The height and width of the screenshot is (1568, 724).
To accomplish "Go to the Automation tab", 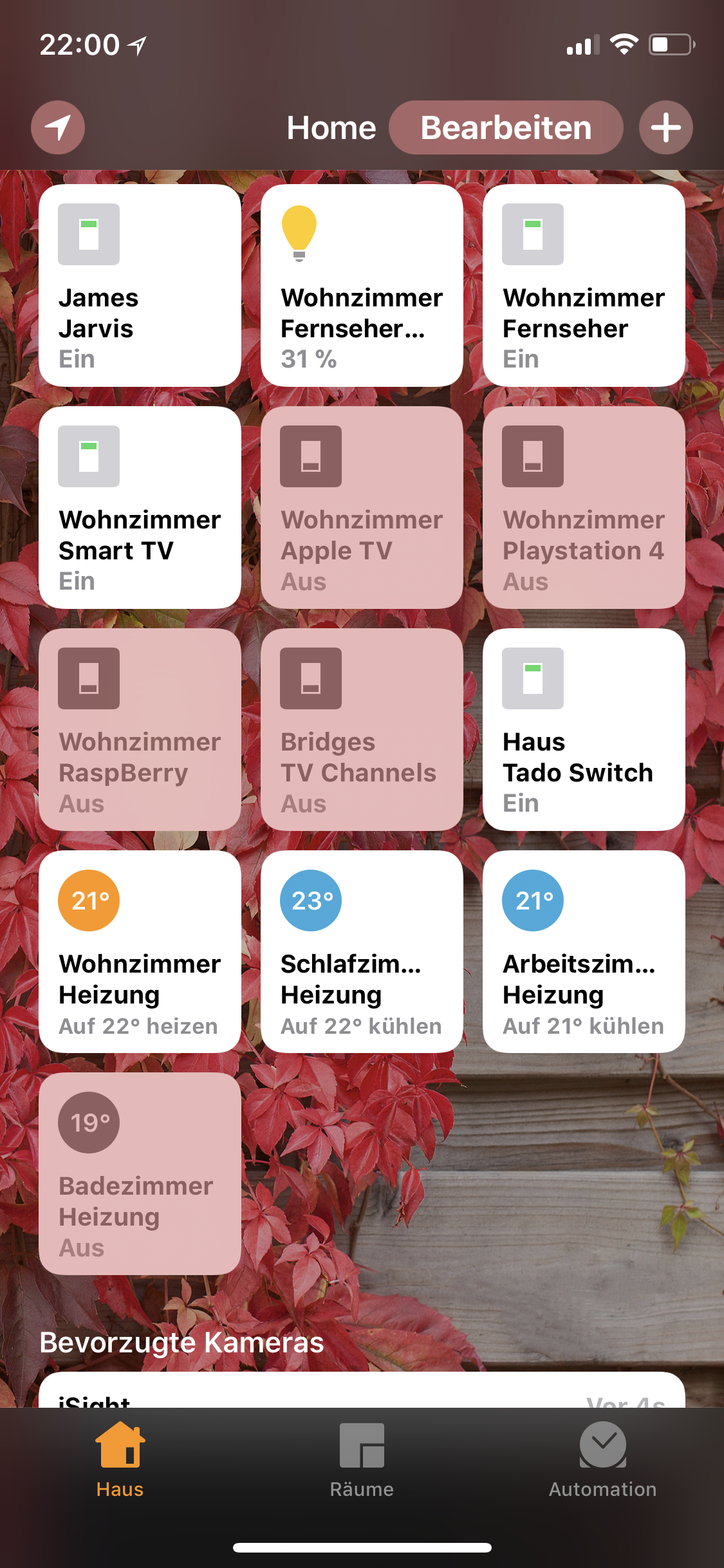I will 602,1461.
